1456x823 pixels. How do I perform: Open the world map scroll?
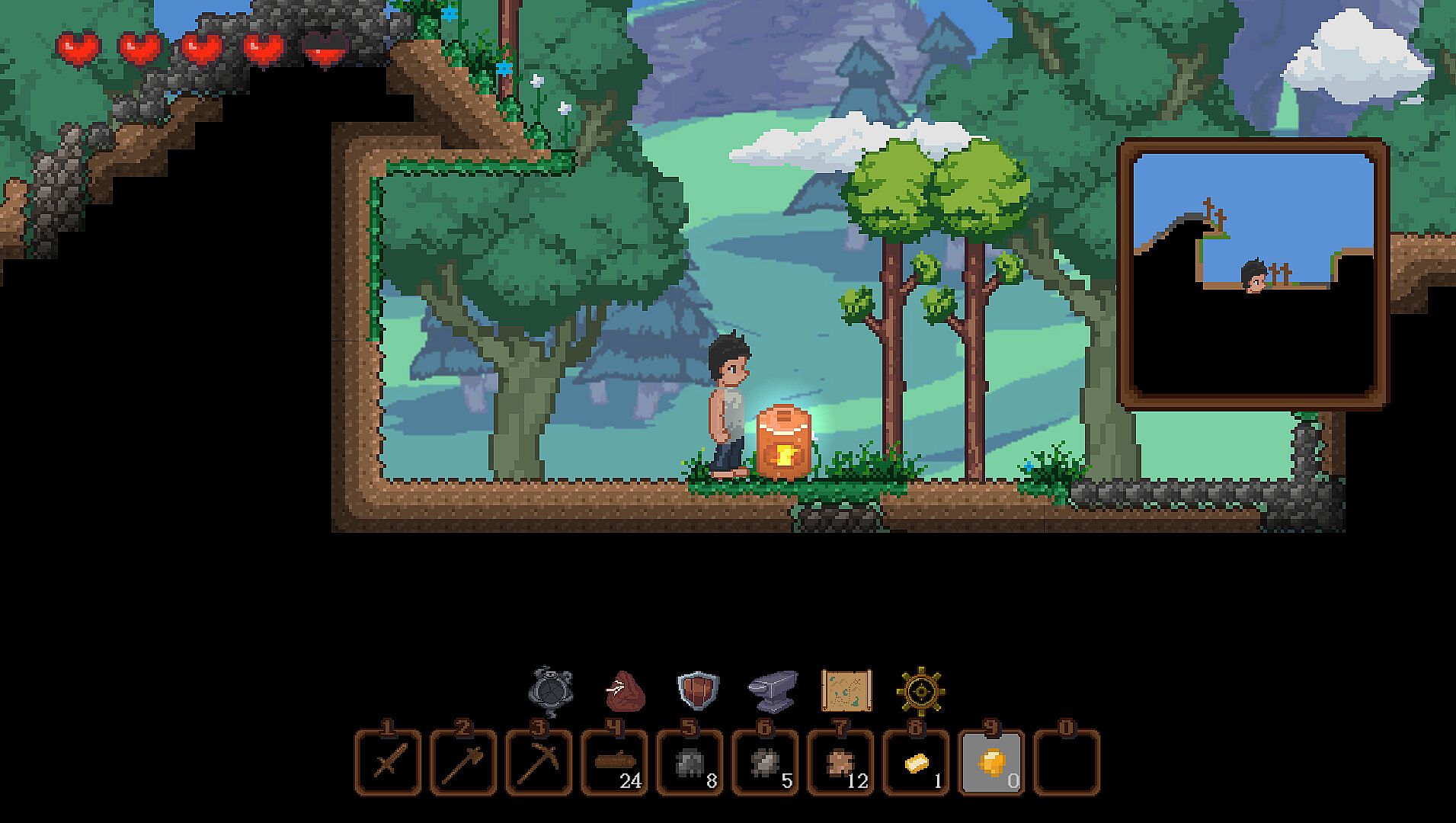click(846, 690)
